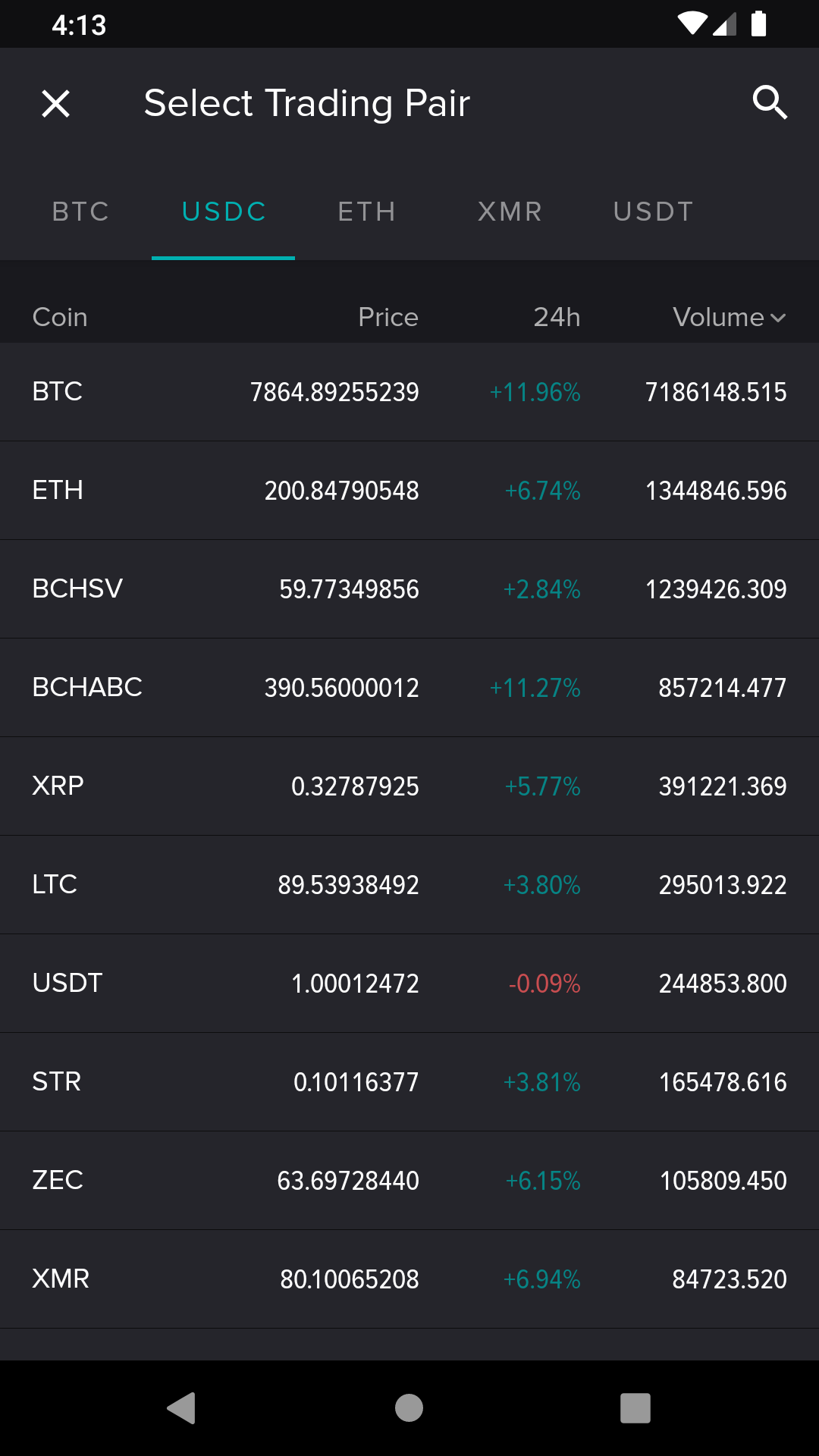The height and width of the screenshot is (1456, 819).
Task: Pick the STR pair
Action: 409,1082
